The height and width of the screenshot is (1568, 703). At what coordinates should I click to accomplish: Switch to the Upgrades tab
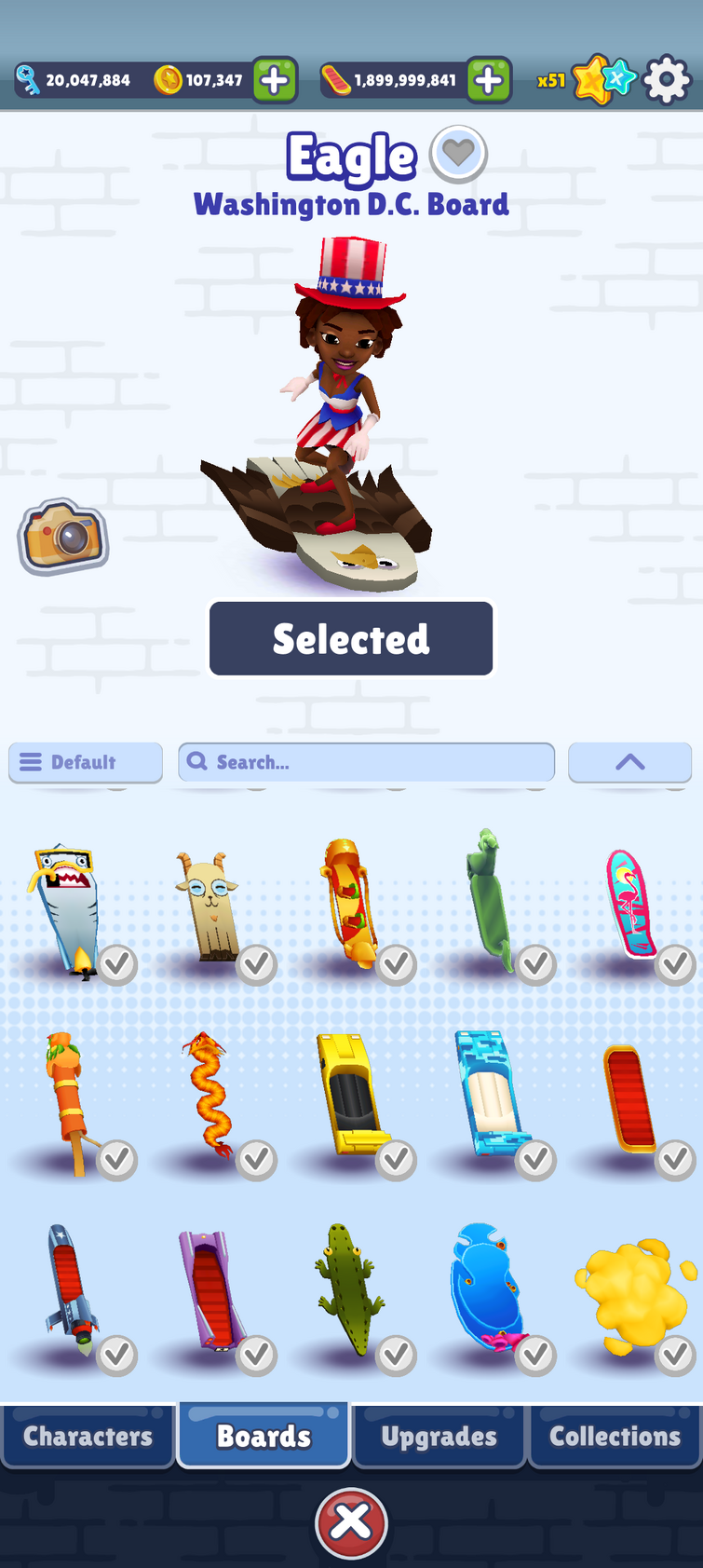click(x=439, y=1436)
